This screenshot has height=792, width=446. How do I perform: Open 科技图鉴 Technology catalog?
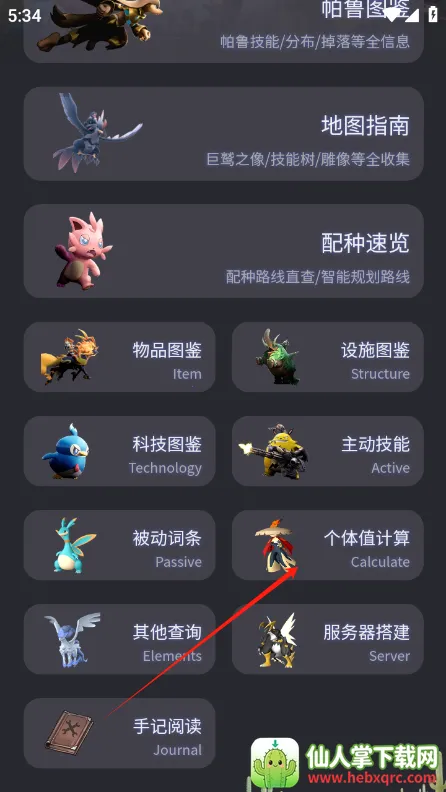point(120,451)
